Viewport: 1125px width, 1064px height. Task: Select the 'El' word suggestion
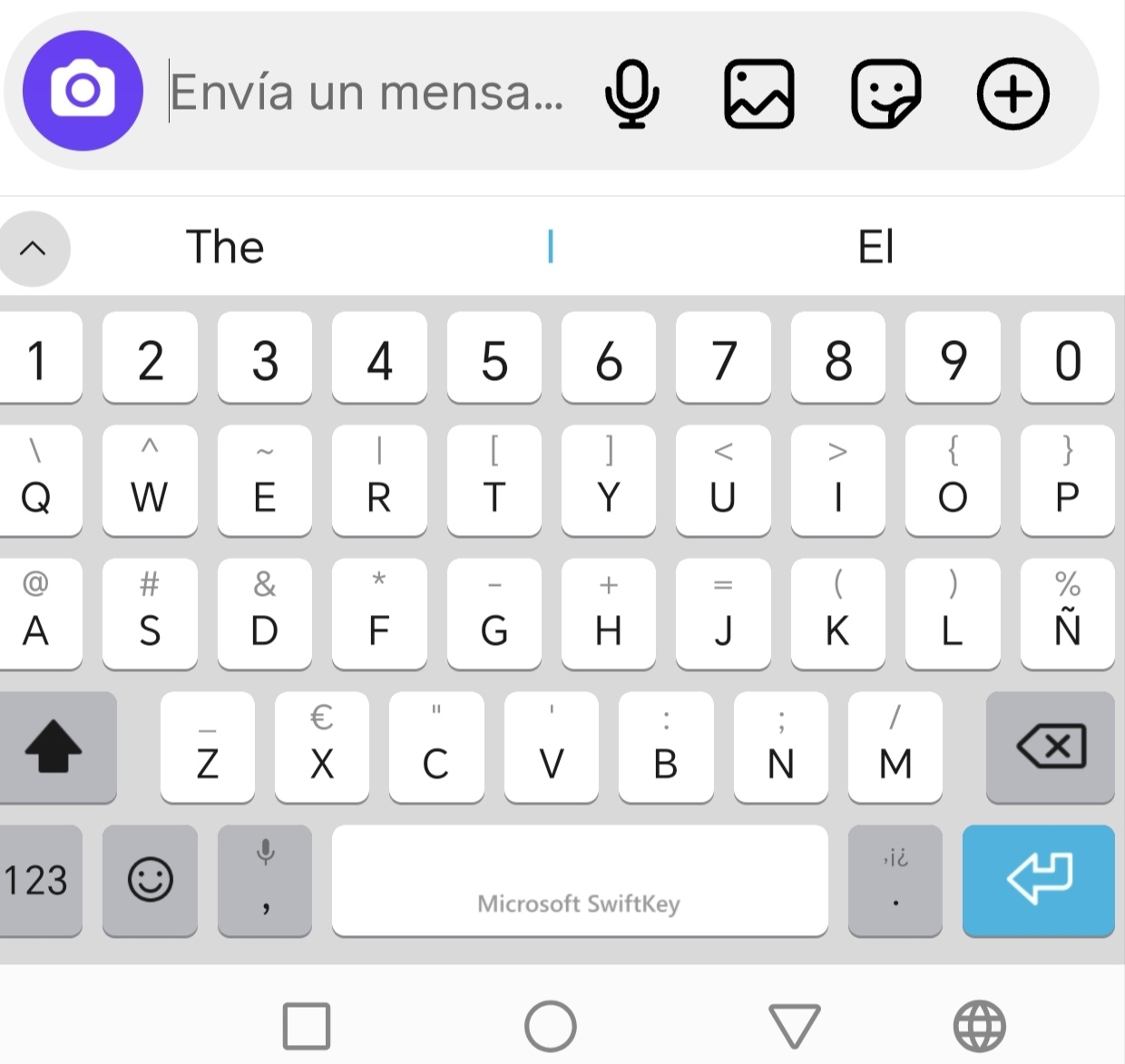pos(876,247)
